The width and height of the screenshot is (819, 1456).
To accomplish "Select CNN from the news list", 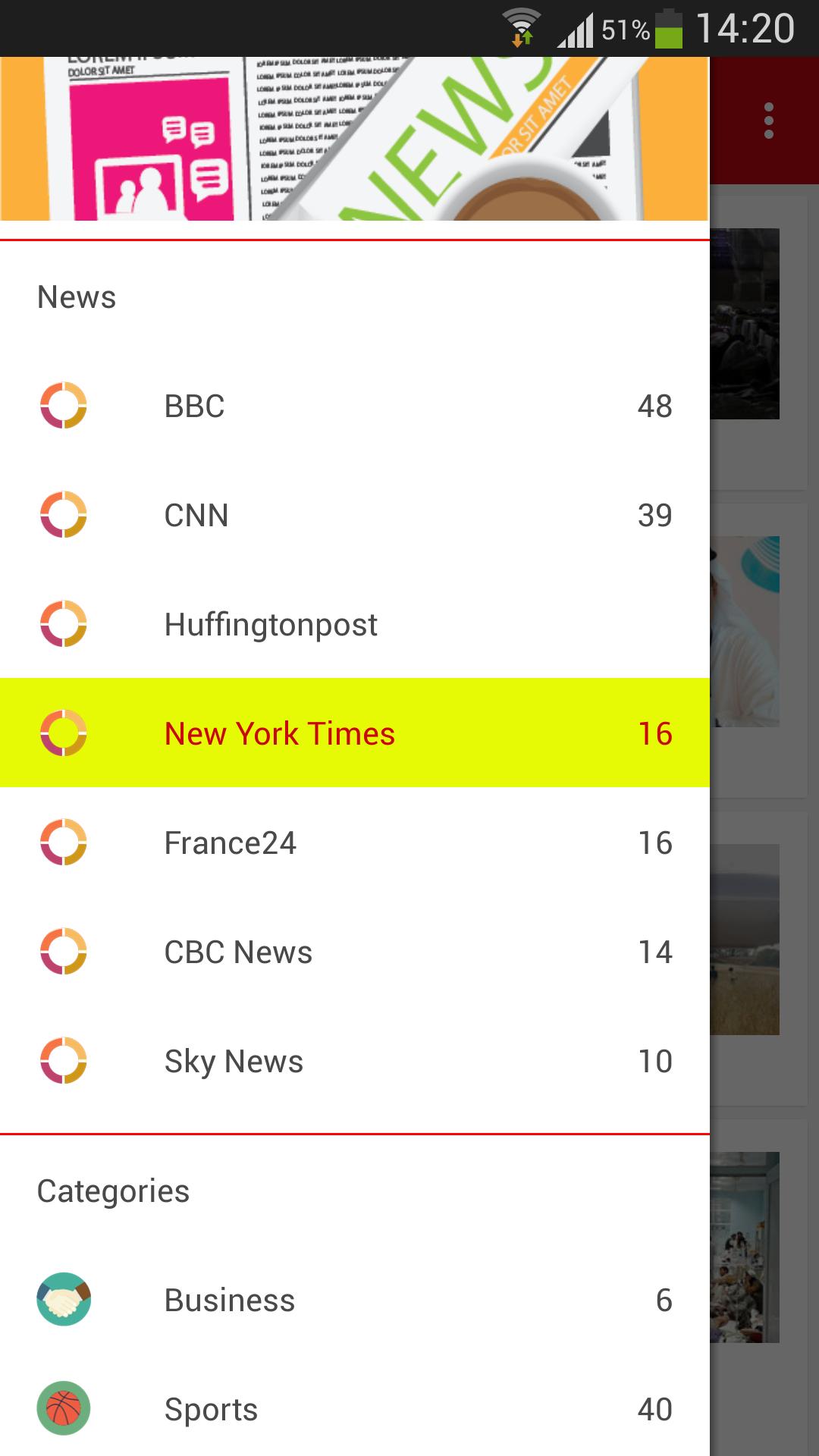I will coord(354,516).
